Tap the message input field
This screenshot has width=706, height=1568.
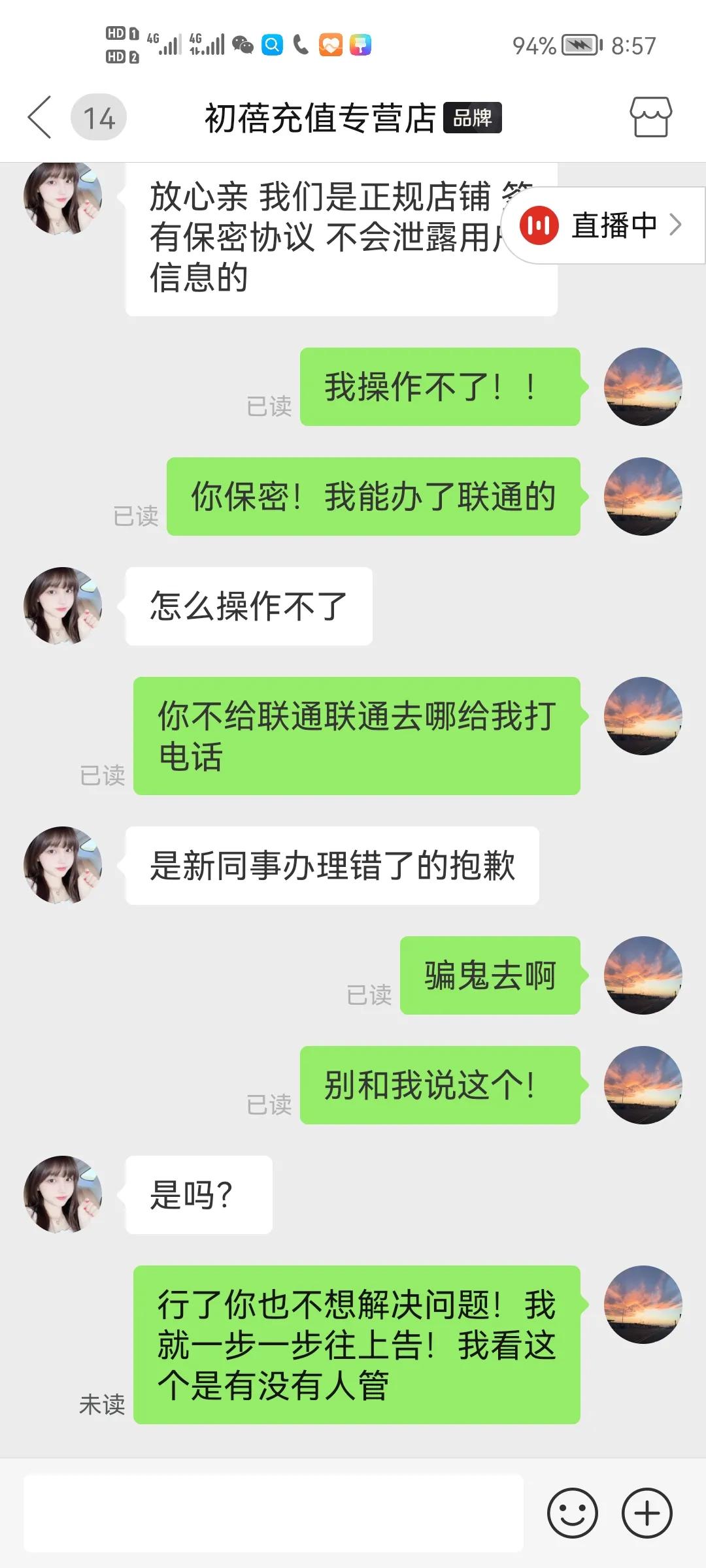tap(275, 1514)
